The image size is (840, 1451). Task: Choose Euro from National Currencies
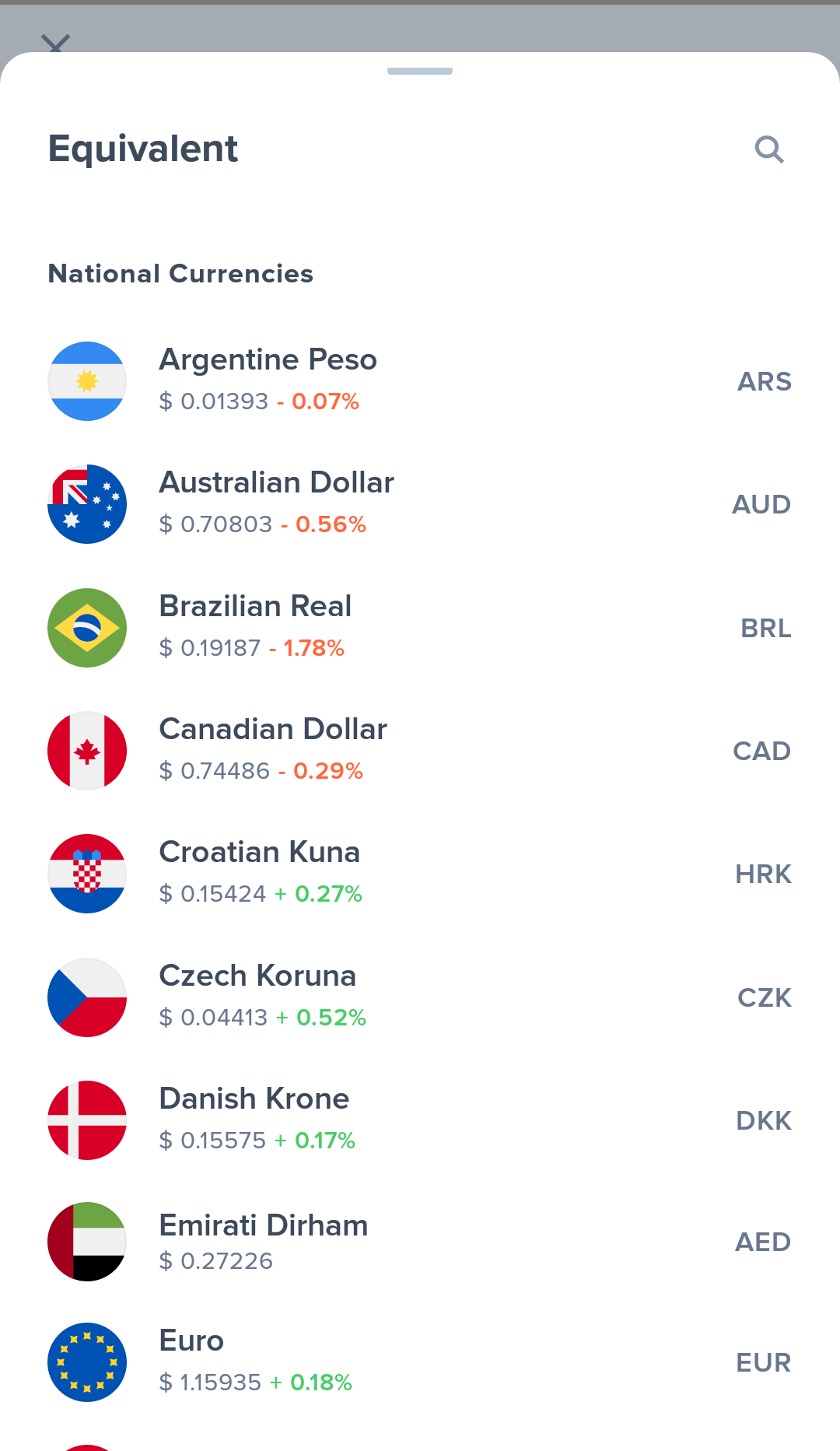coord(420,1362)
